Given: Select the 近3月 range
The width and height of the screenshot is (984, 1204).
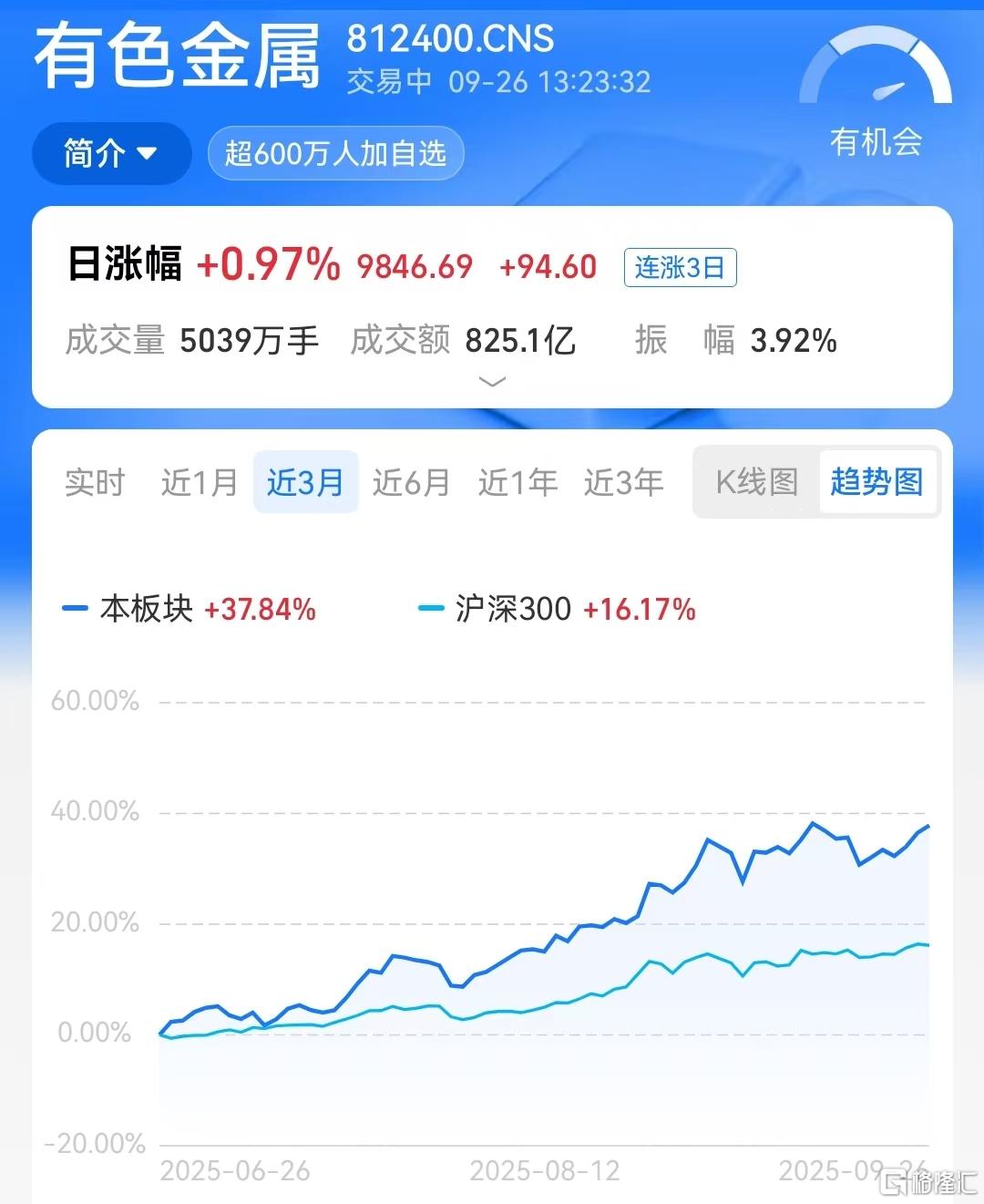Looking at the screenshot, I should [x=305, y=482].
